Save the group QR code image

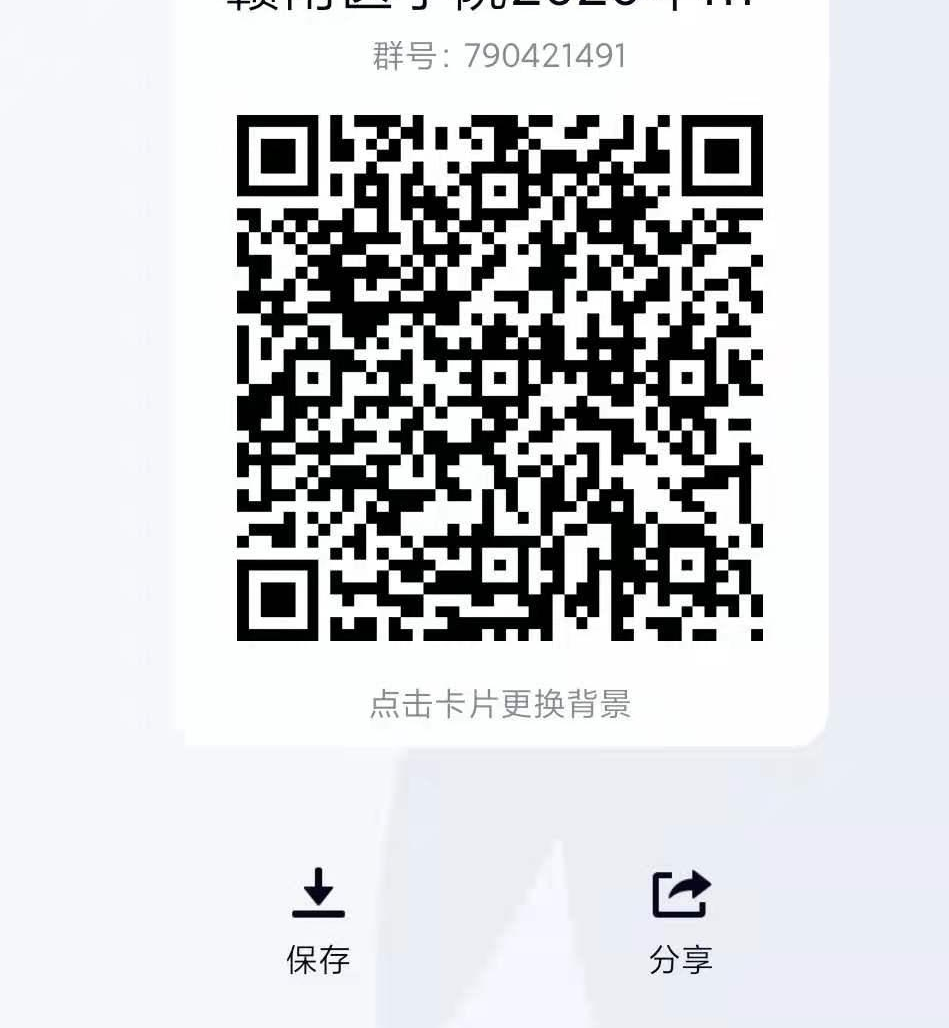pyautogui.click(x=318, y=918)
